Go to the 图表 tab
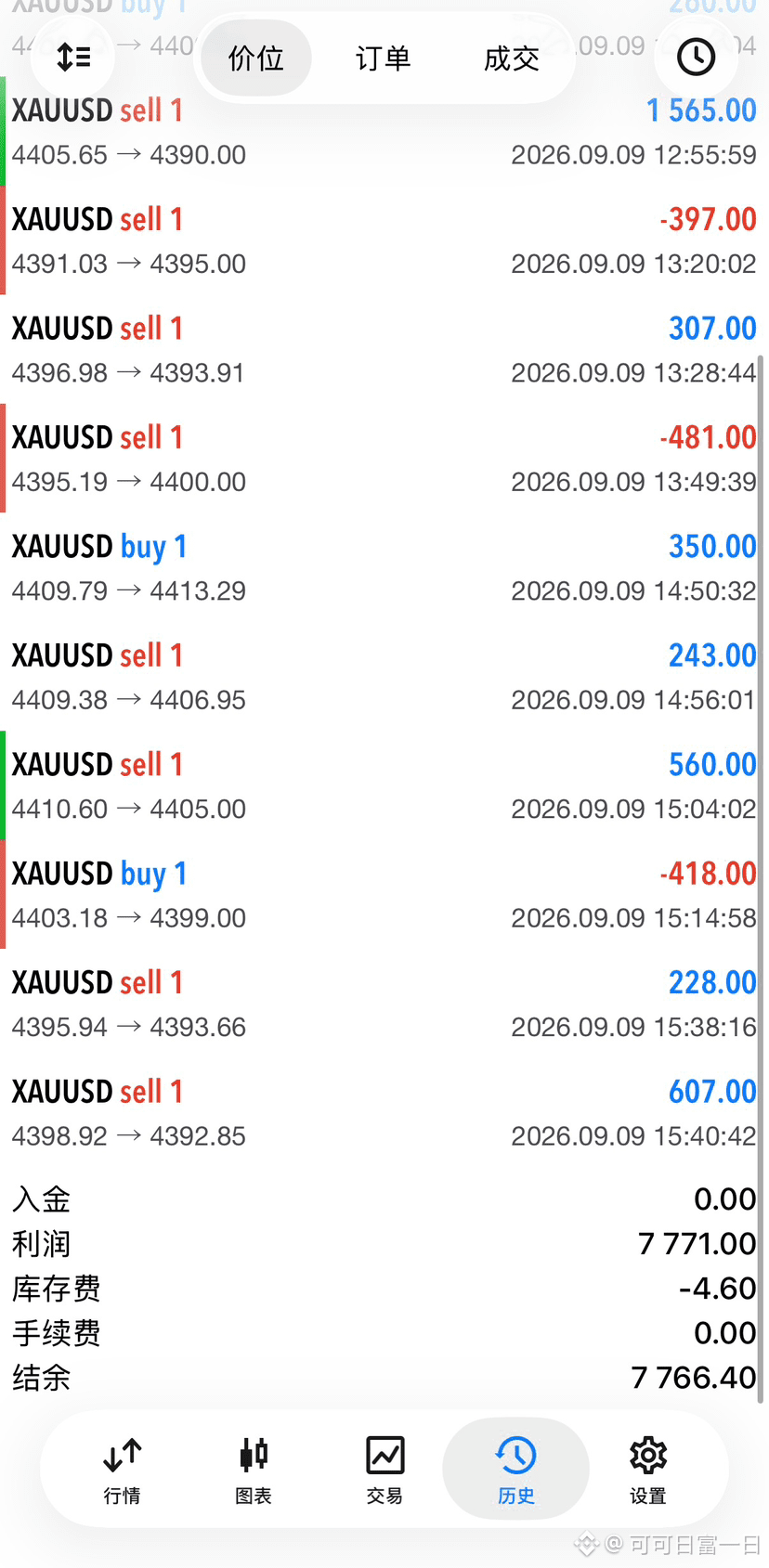This screenshot has width=769, height=1568. click(254, 1470)
